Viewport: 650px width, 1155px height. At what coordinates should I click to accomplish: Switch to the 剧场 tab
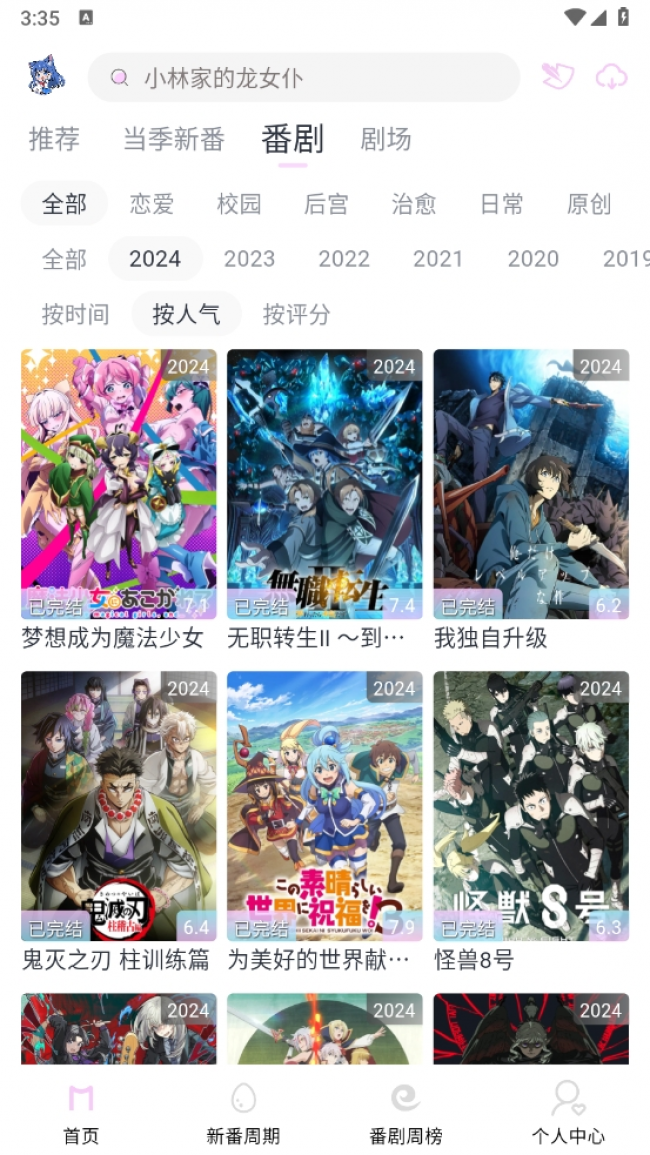[385, 139]
